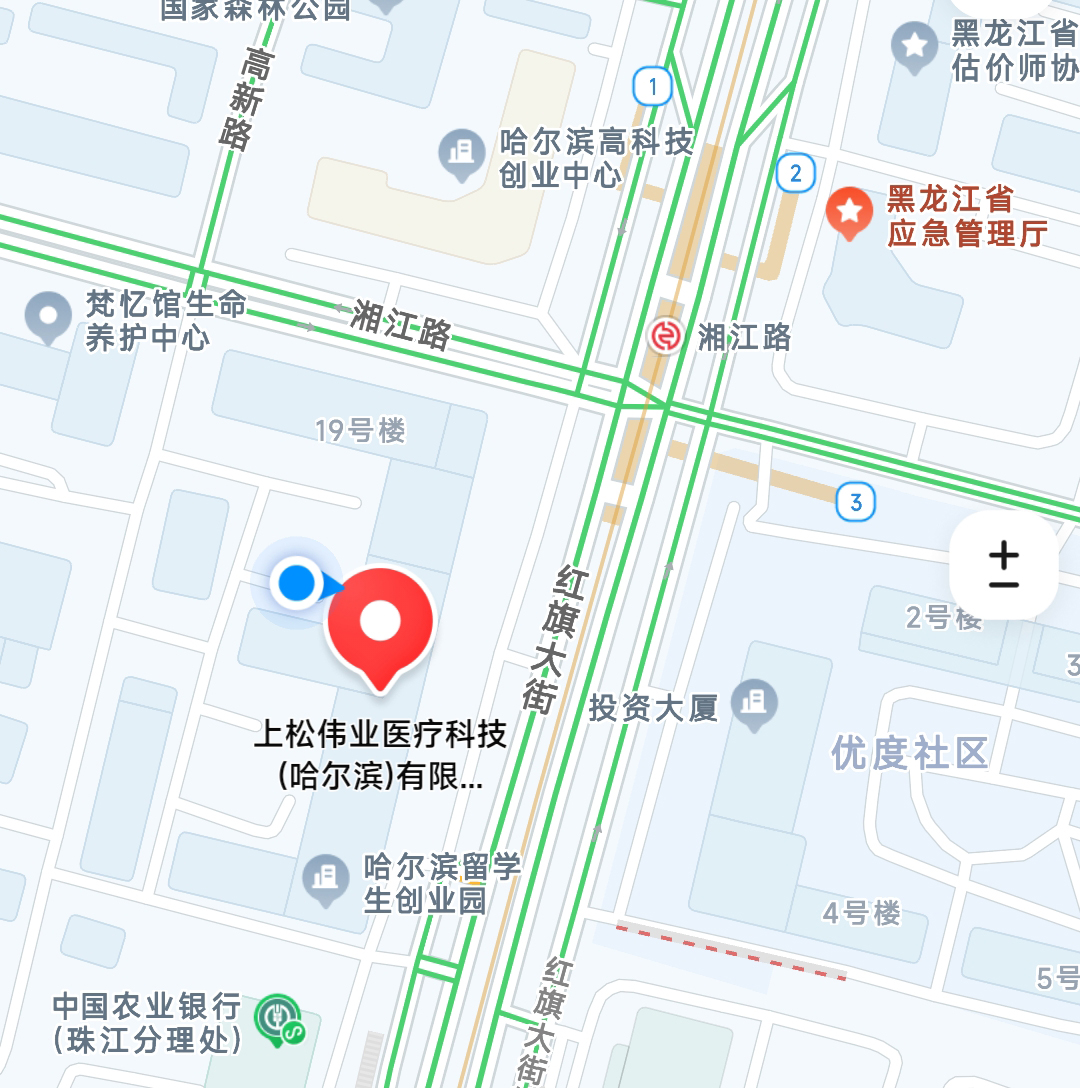The height and width of the screenshot is (1088, 1080).
Task: Open 黑龙江省估价师协 starred marker
Action: click(x=913, y=46)
